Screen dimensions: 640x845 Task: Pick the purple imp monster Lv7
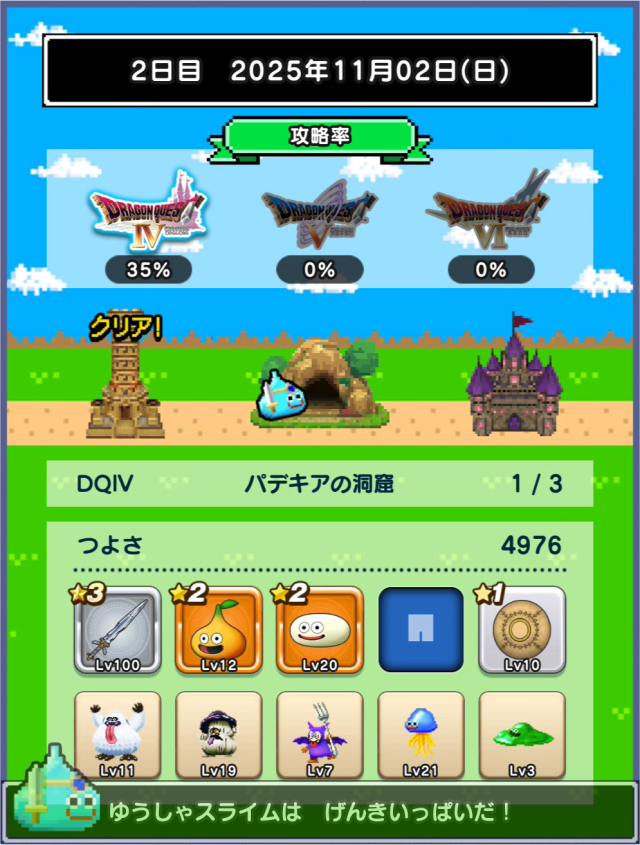pos(319,735)
